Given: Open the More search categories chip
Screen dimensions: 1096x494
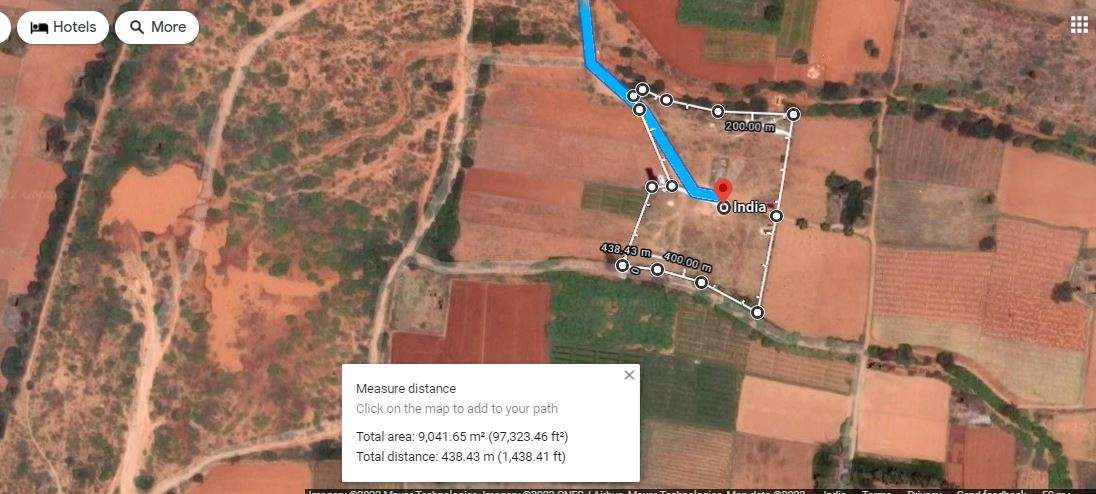Looking at the screenshot, I should [157, 27].
